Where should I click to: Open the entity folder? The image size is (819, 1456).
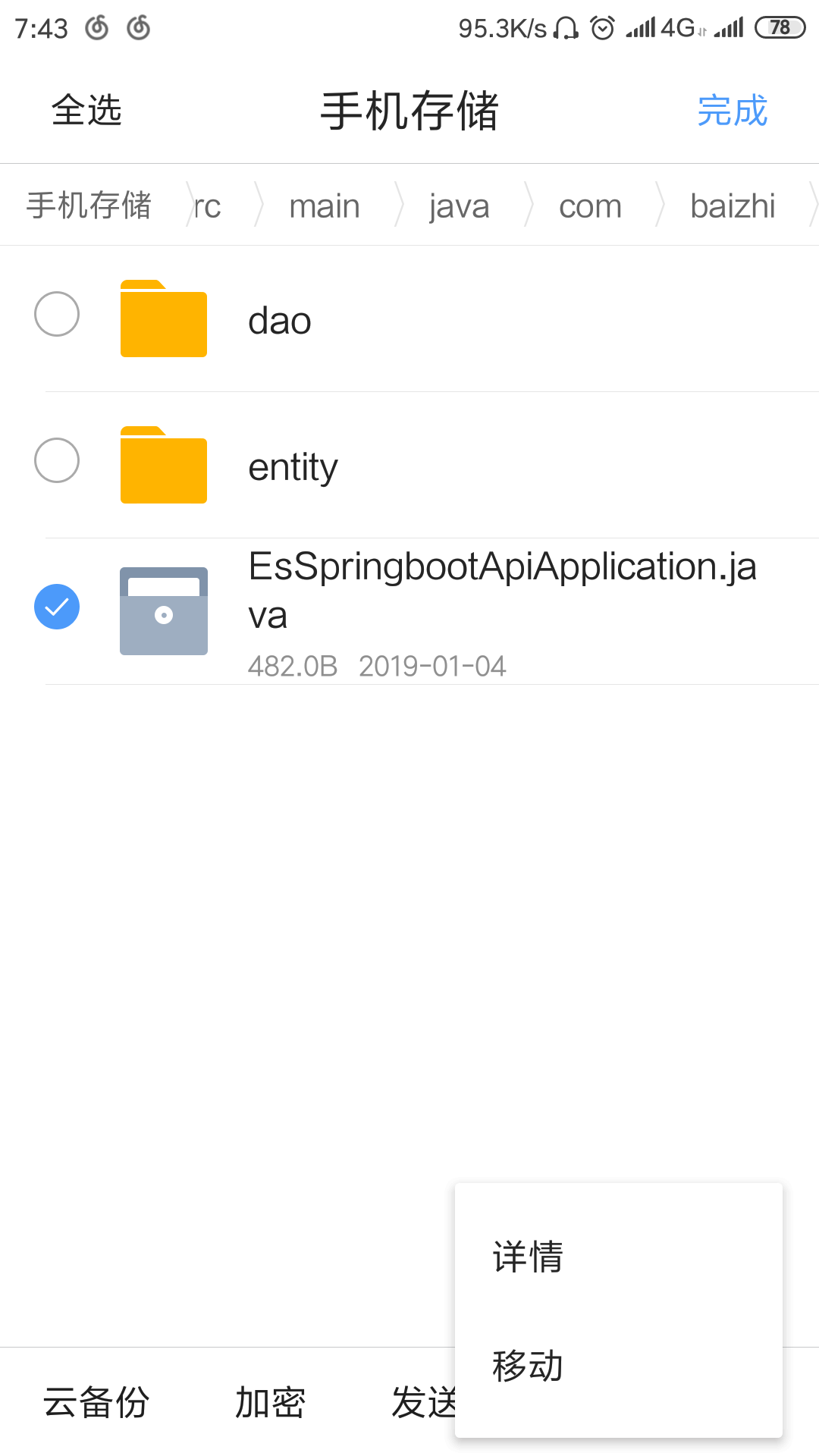coord(431,466)
